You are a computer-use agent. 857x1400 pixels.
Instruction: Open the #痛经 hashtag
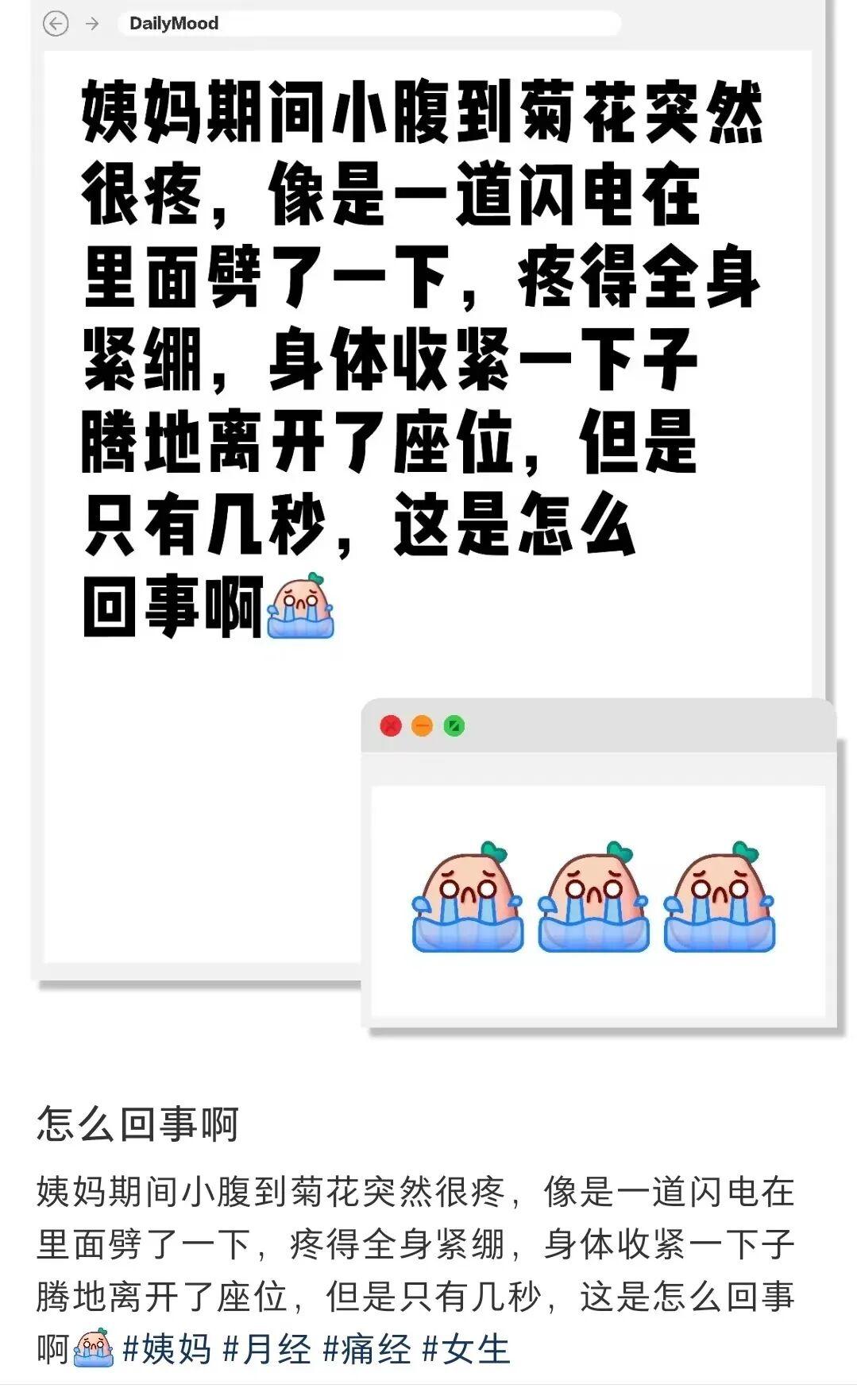(367, 1350)
